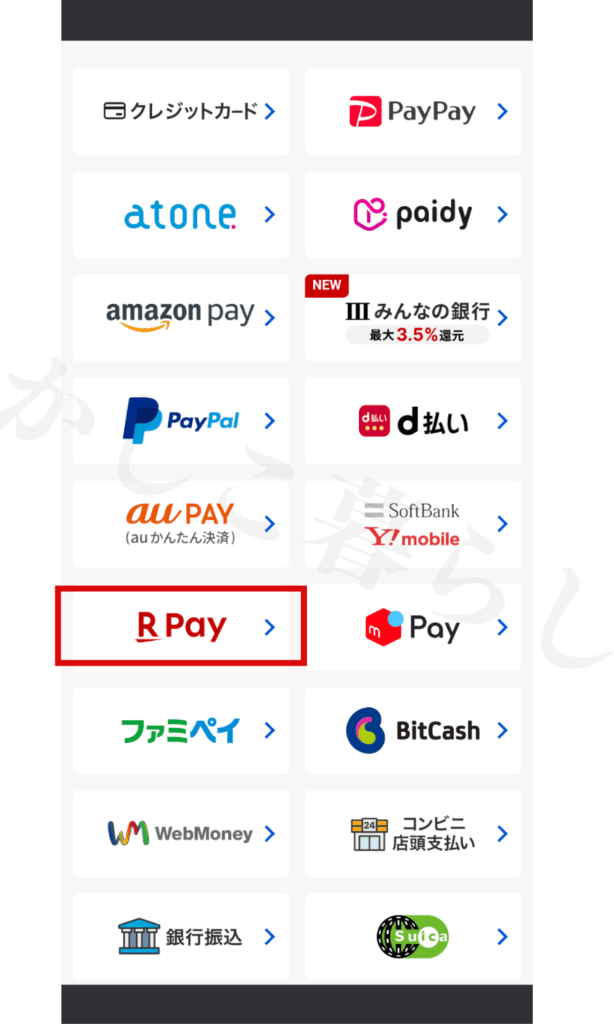Image resolution: width=614 pixels, height=1024 pixels.
Task: Select みんなの銀行 payment option
Action: click(x=413, y=317)
